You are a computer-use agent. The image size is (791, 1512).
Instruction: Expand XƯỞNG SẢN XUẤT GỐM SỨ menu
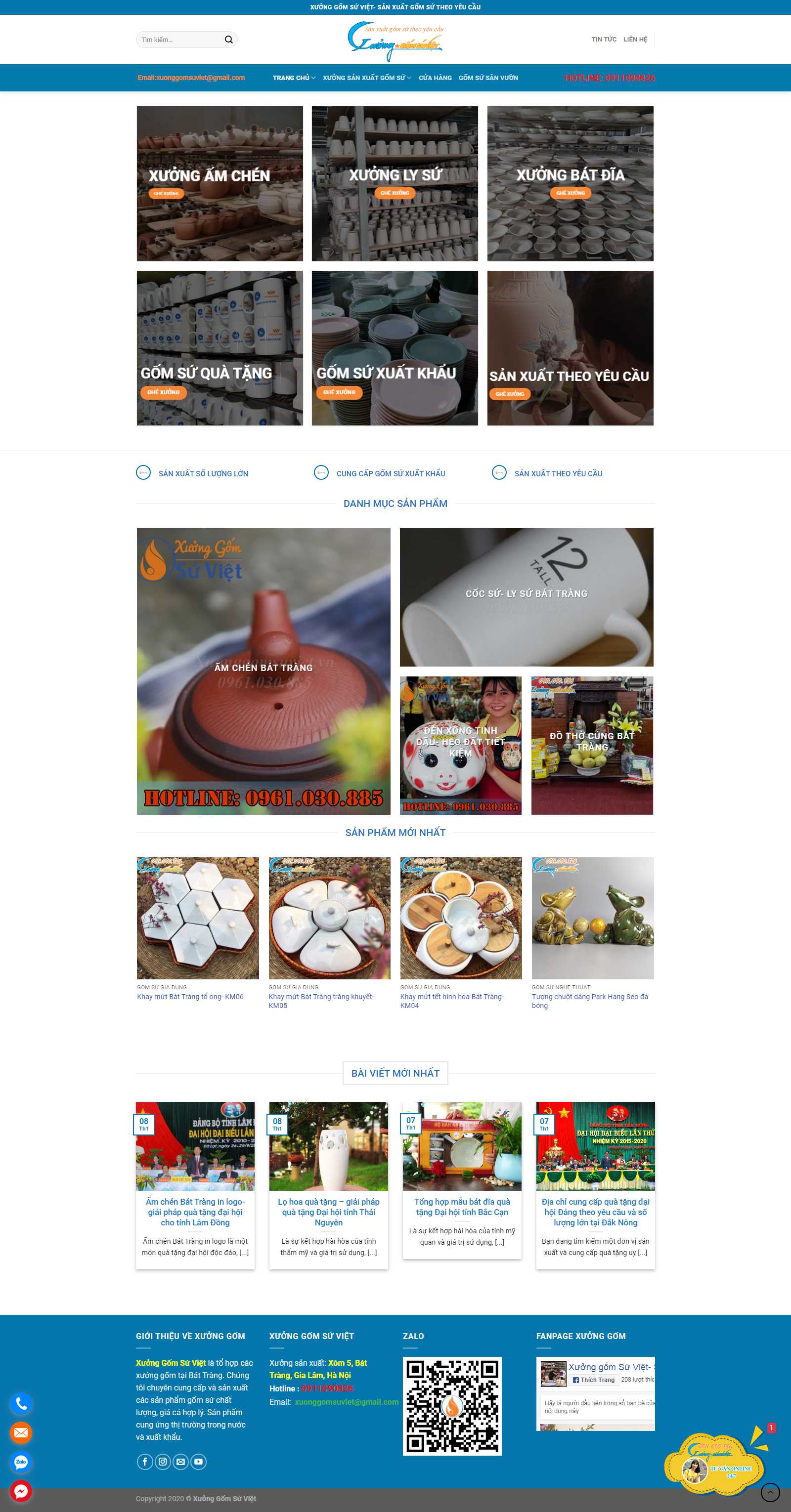pyautogui.click(x=366, y=78)
